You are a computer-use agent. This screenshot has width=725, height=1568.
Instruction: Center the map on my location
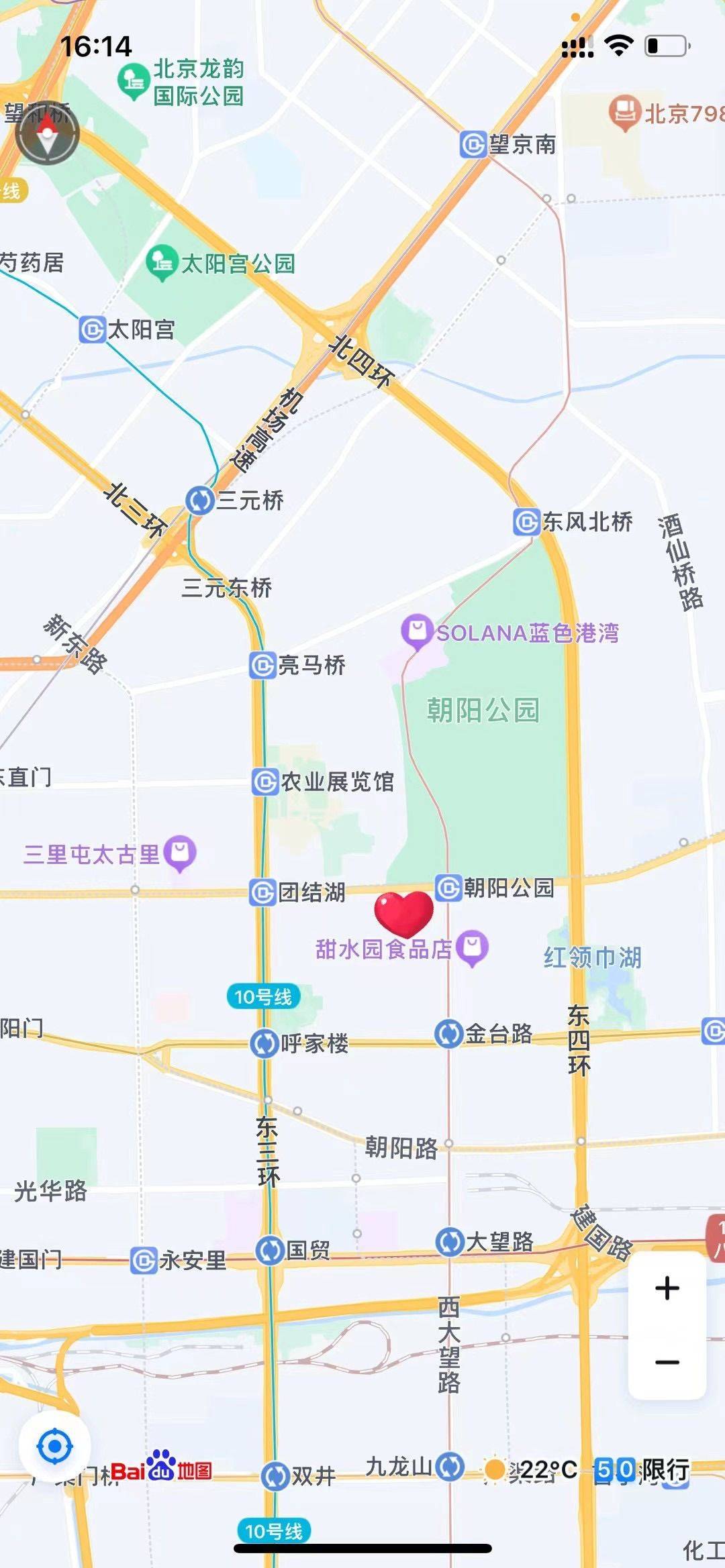point(55,1447)
